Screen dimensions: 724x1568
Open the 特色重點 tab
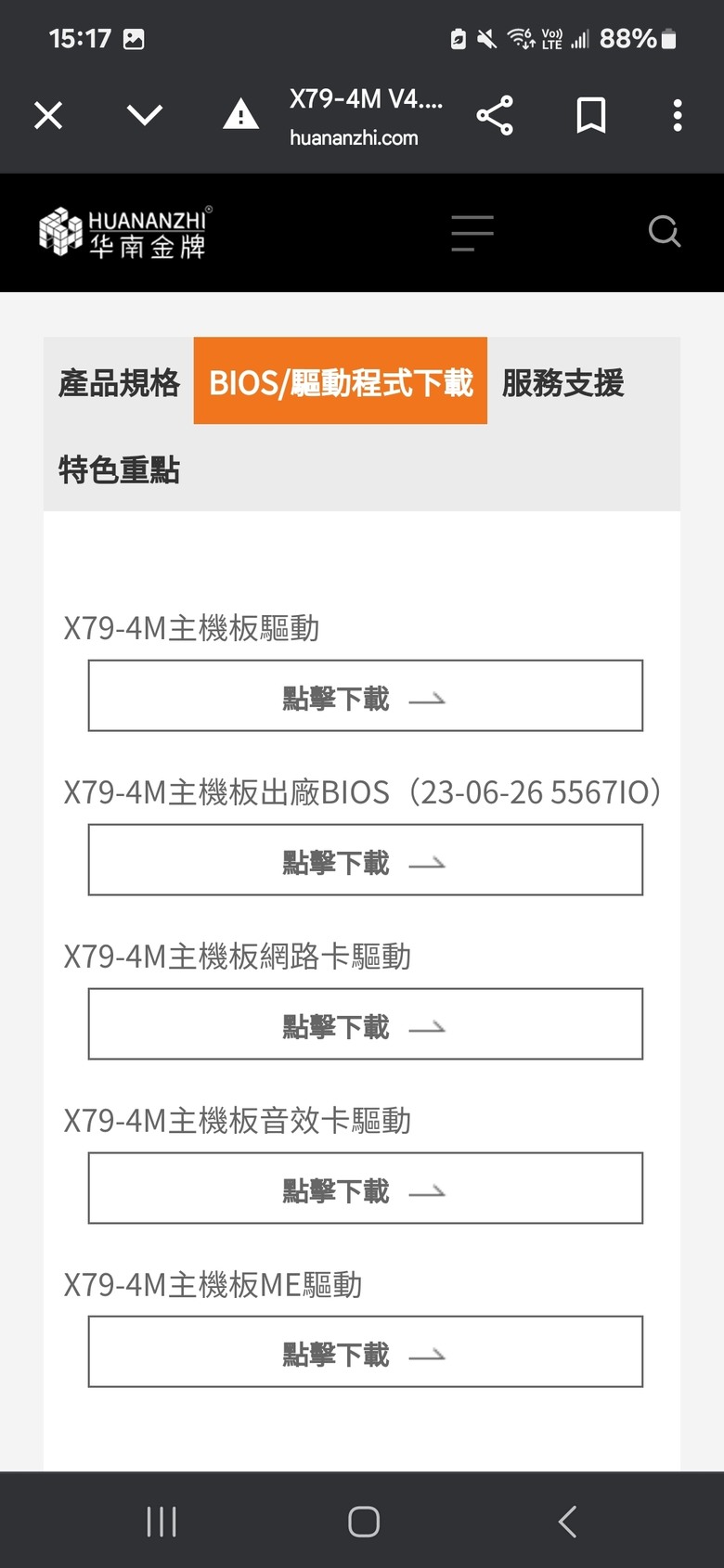[x=119, y=469]
